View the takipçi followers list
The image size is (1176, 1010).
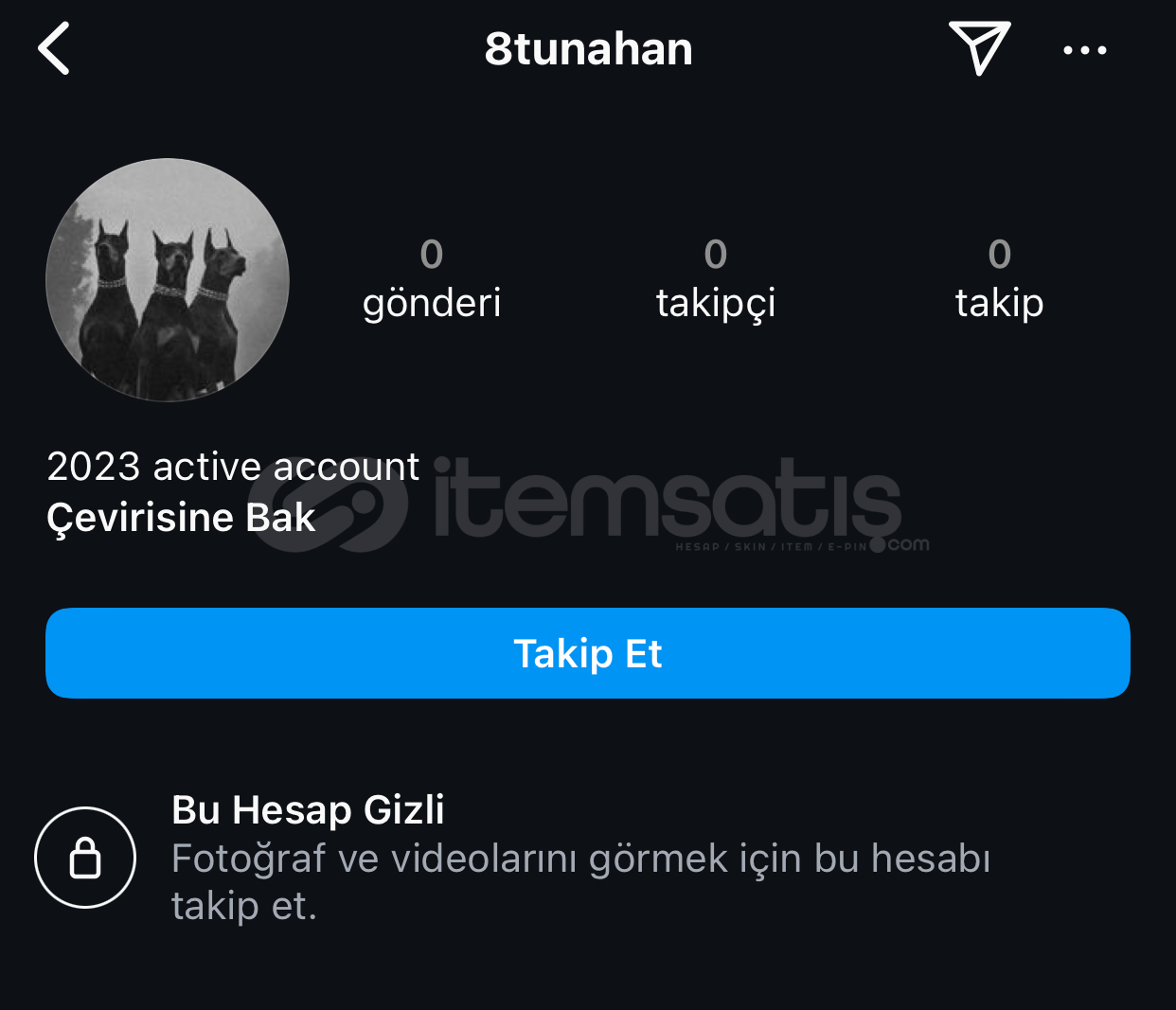coord(715,280)
